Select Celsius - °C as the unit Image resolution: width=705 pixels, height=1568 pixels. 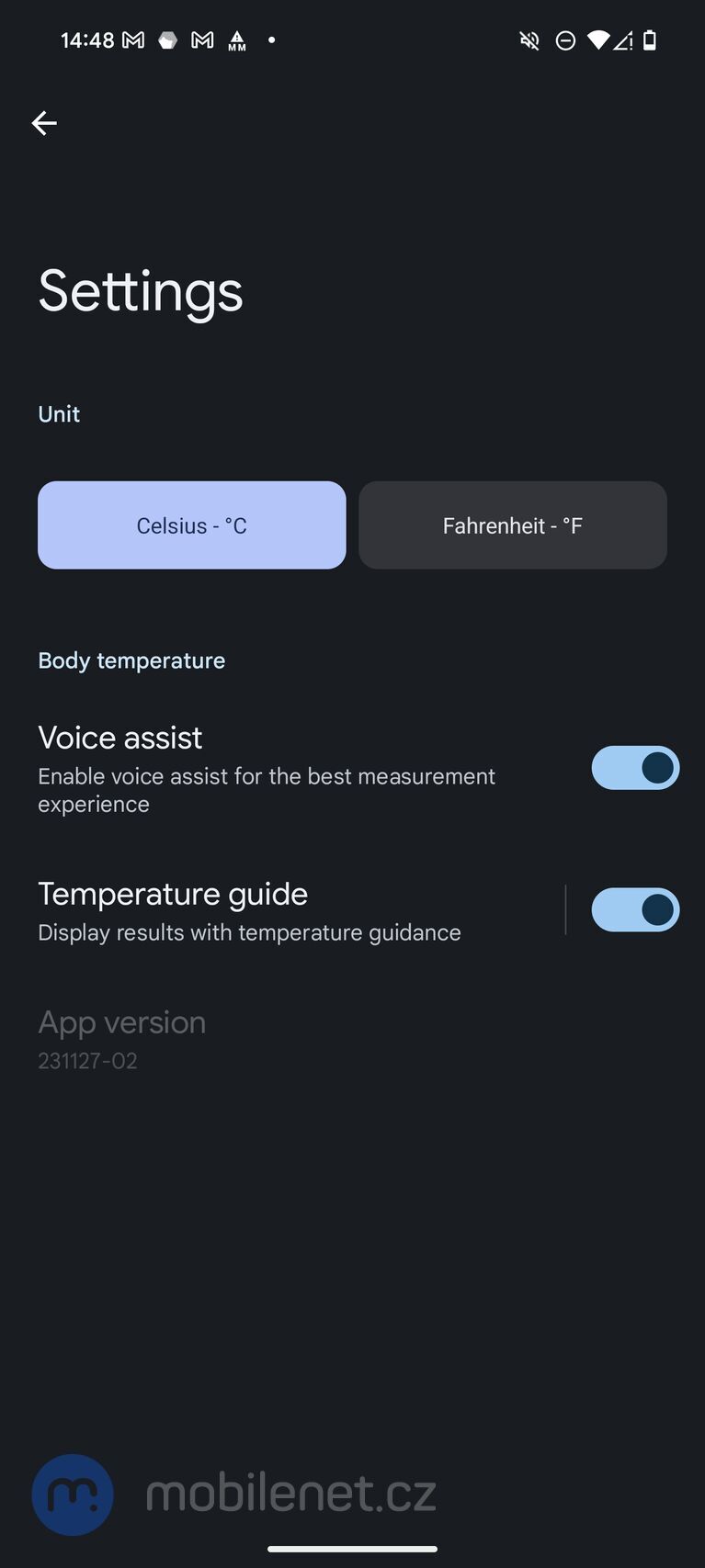click(x=191, y=525)
